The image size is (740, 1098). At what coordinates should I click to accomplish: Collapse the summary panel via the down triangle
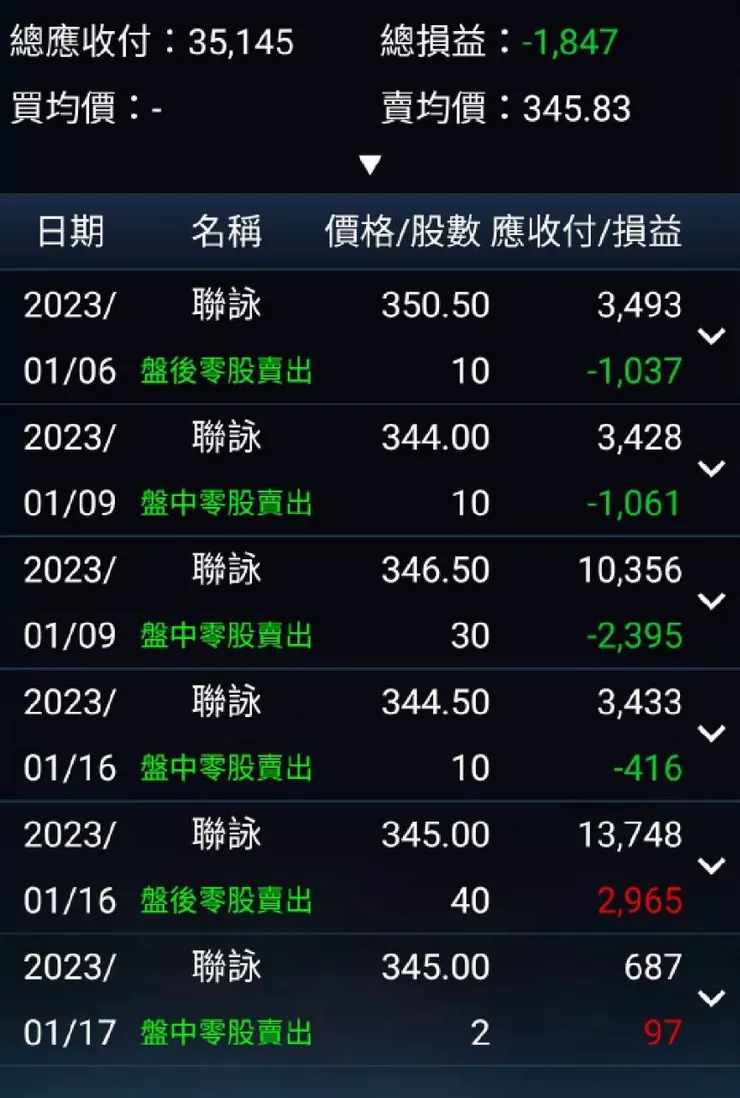tap(371, 162)
